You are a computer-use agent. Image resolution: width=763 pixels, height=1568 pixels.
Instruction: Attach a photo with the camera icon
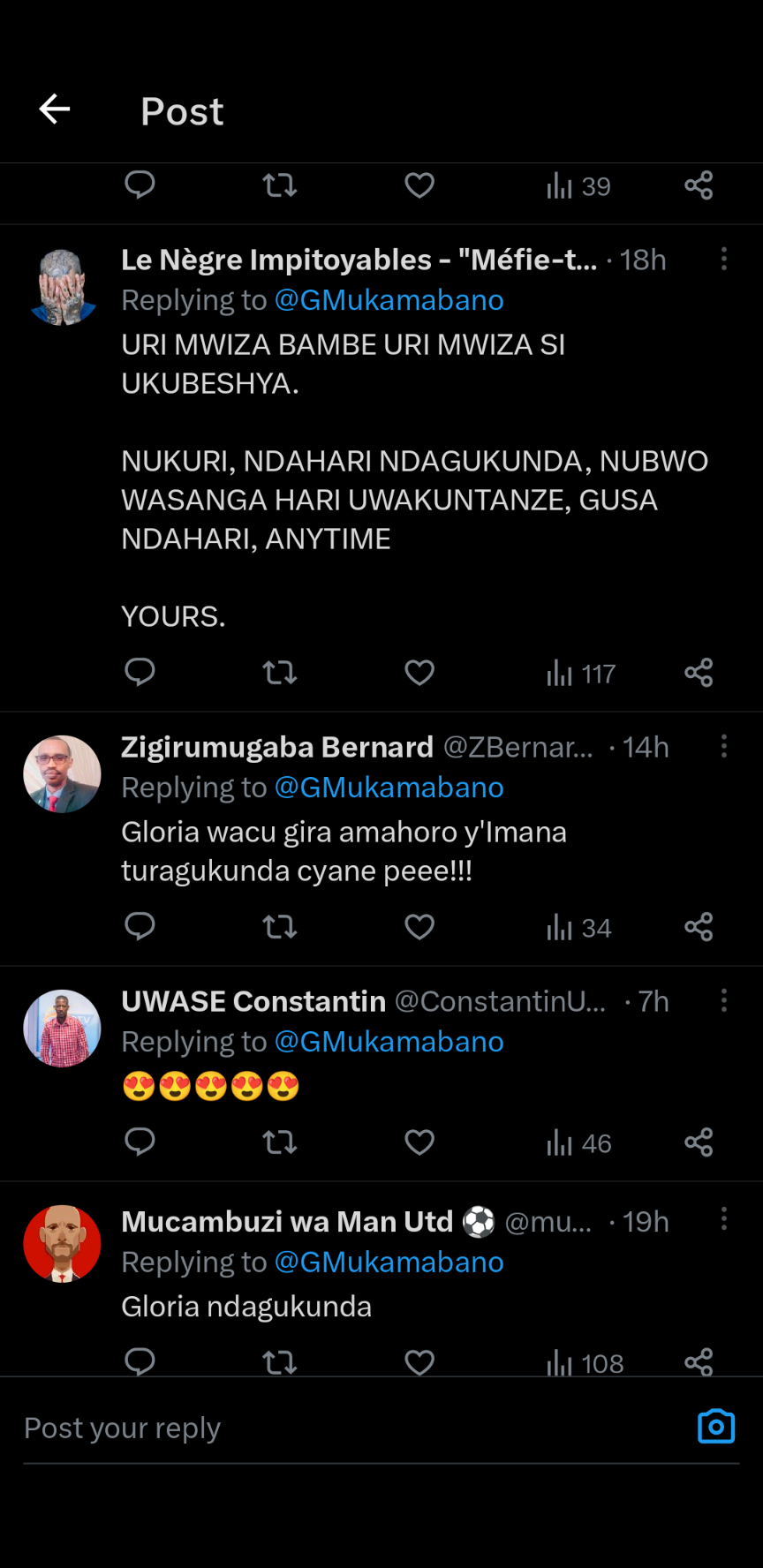pyautogui.click(x=716, y=1427)
